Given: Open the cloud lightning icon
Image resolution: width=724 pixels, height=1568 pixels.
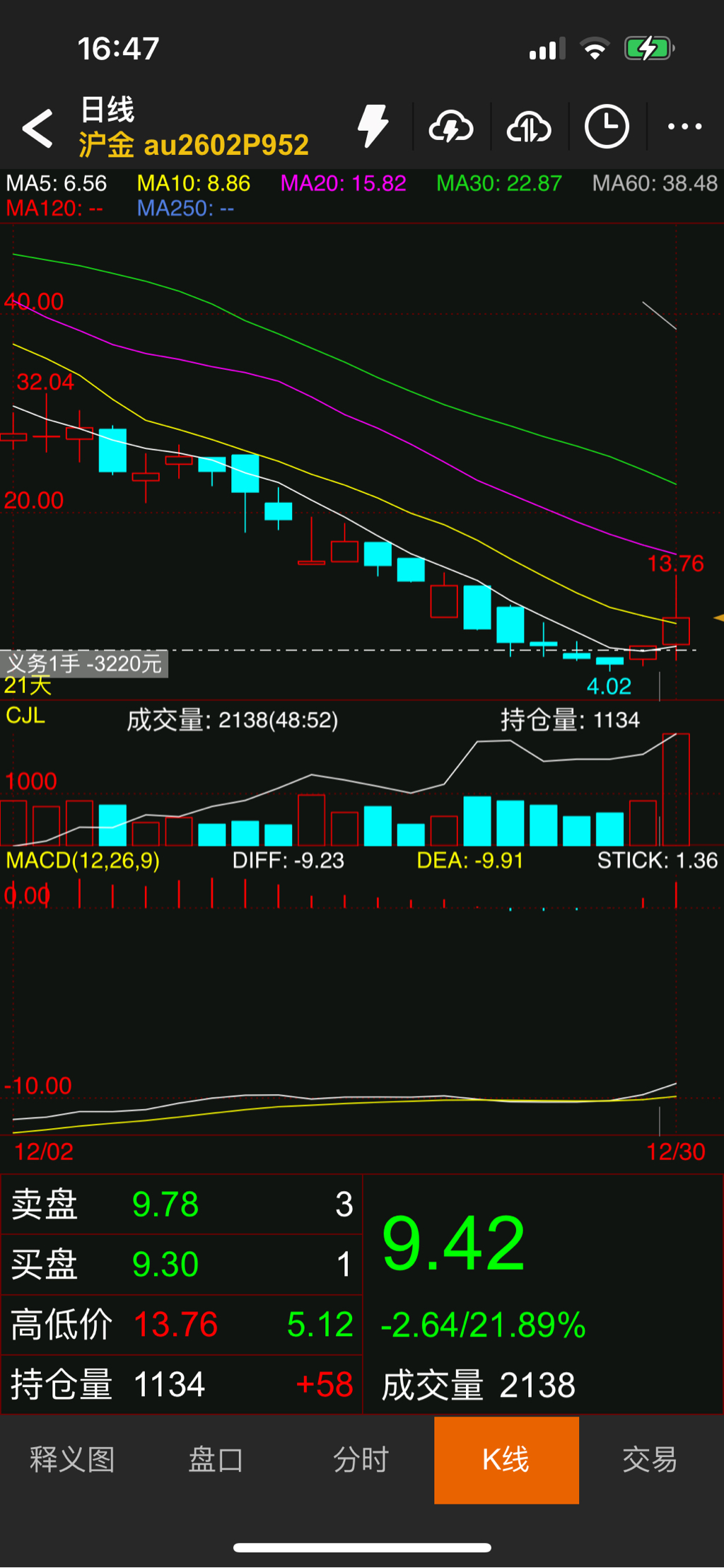Looking at the screenshot, I should coord(451,127).
